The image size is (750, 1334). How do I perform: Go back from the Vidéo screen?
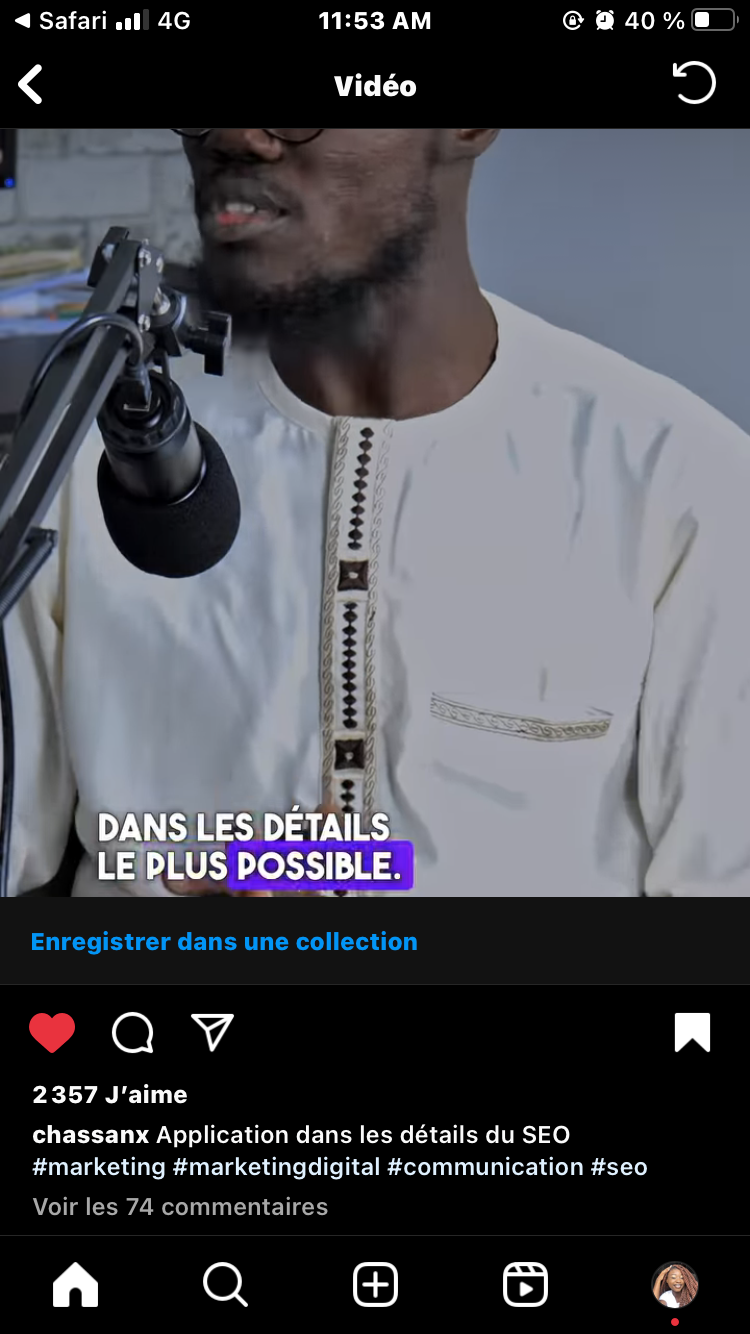(32, 85)
